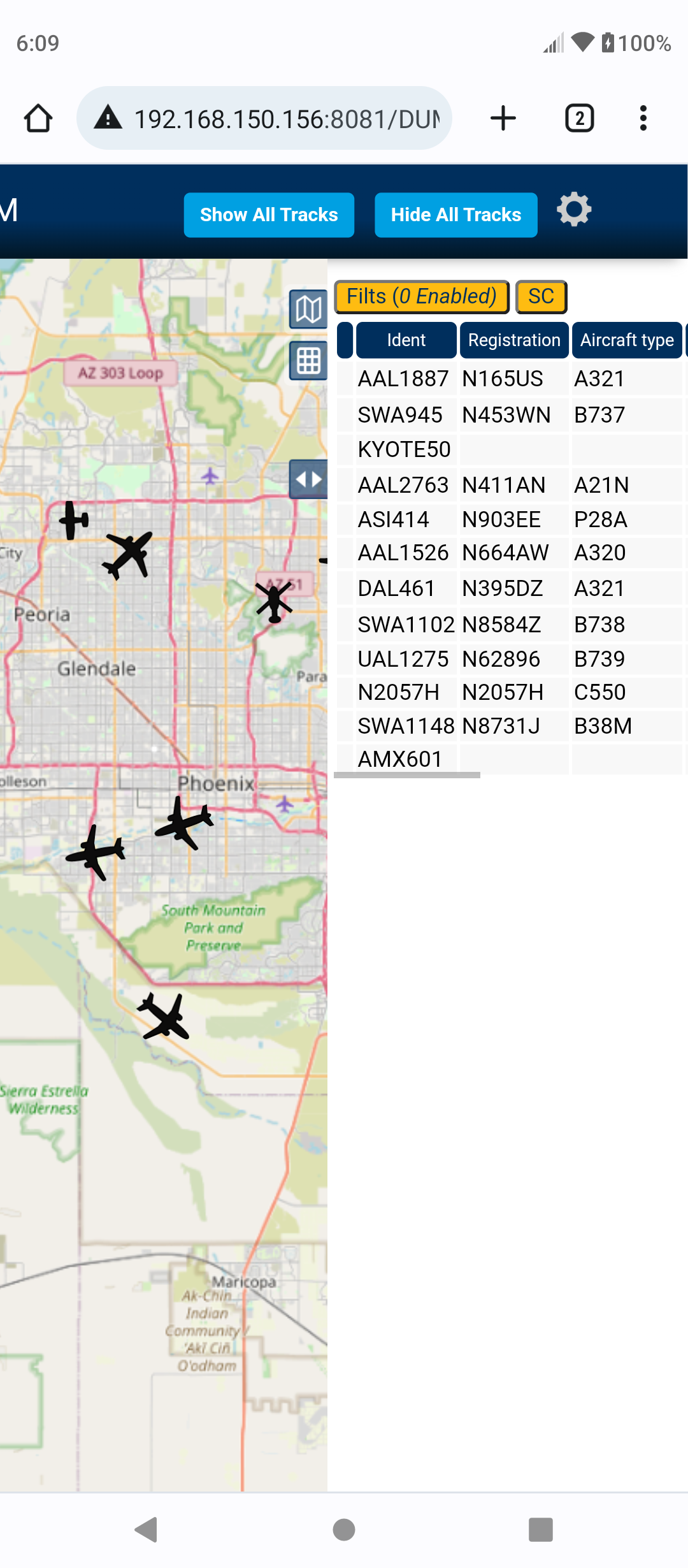688x1568 pixels.
Task: Toggle the map grid icon
Action: pos(308,361)
